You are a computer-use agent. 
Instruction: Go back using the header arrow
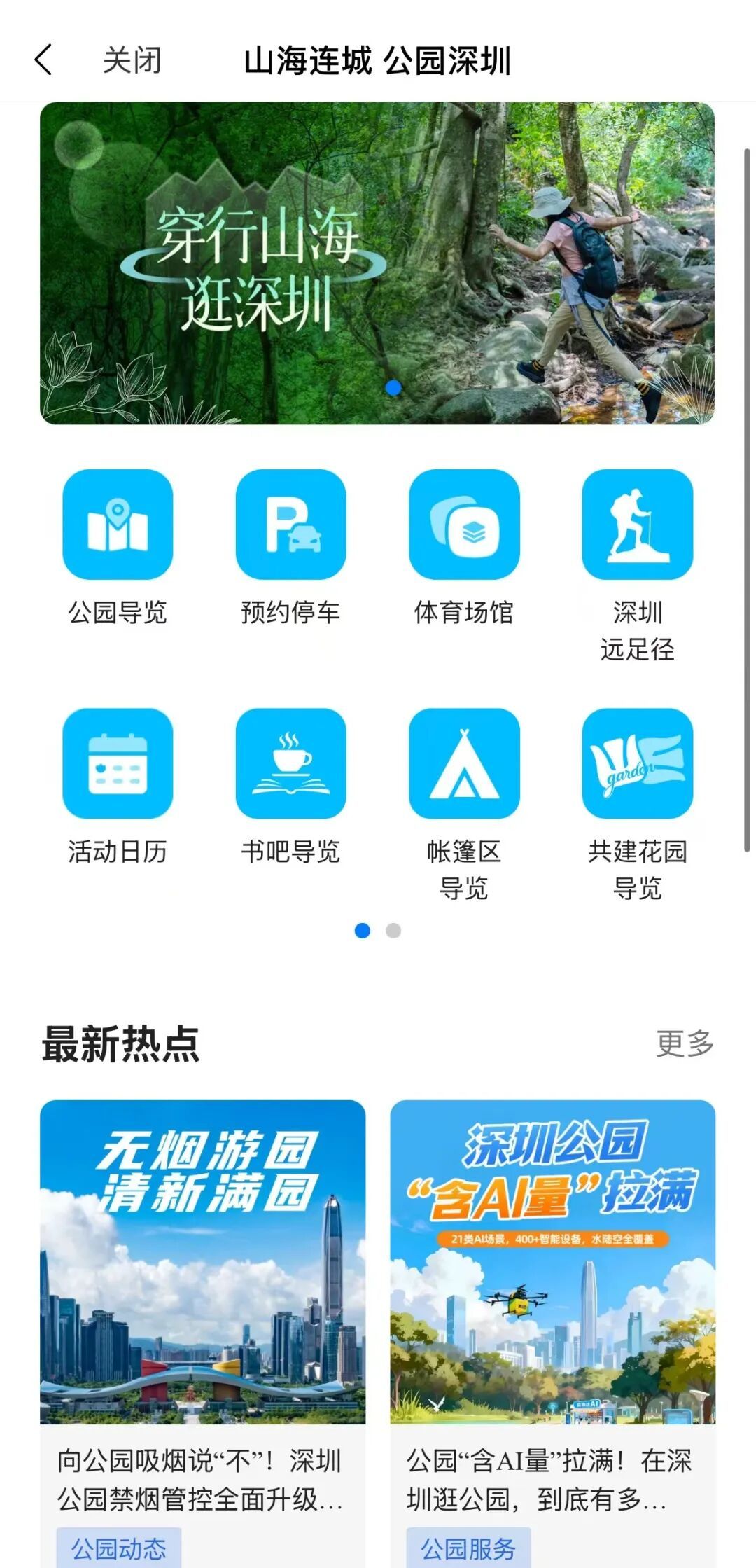coord(43,60)
